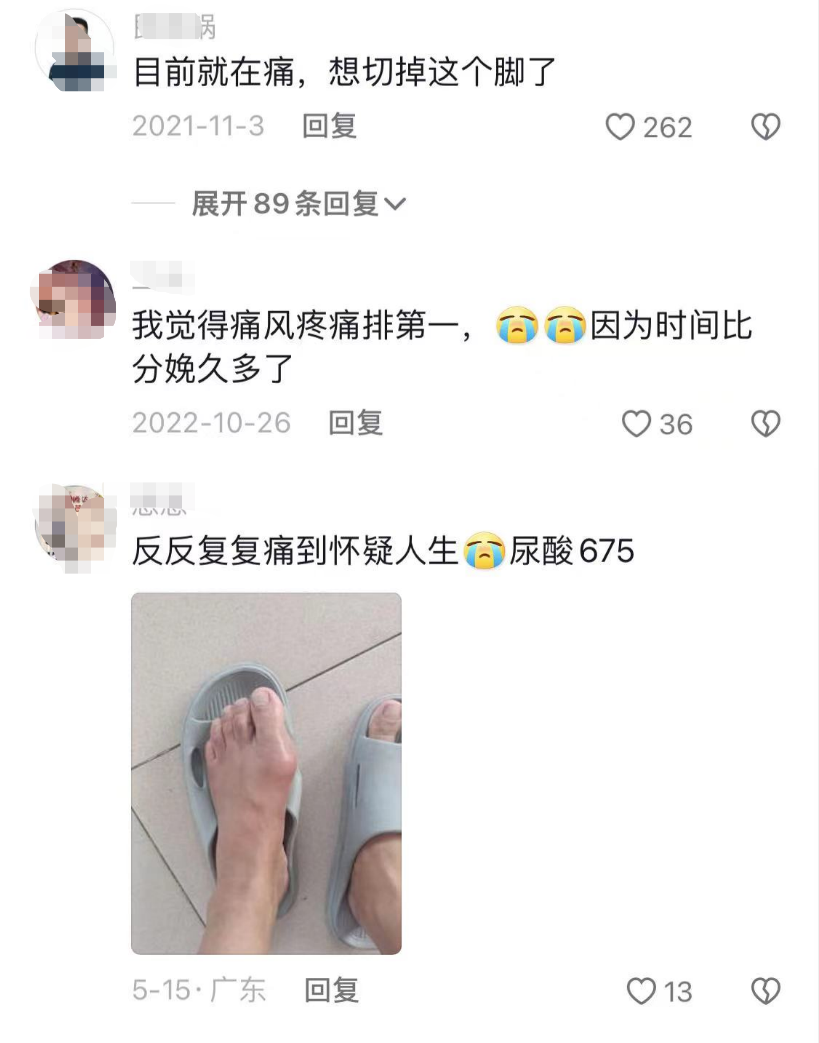
Task: Like the comment dated 2021-11-3
Action: point(622,127)
